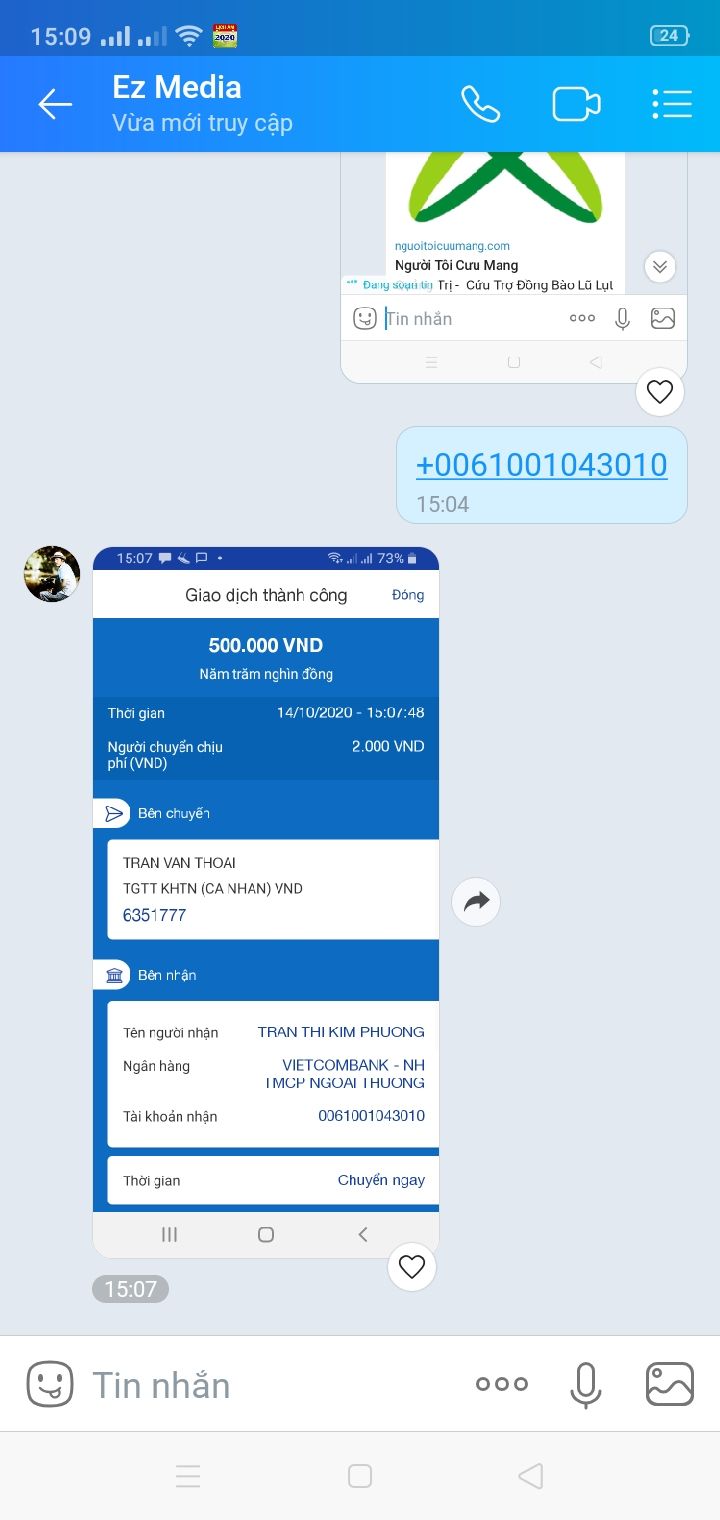Tap the linked number +0061001043010
The image size is (720, 1520).
coord(541,465)
